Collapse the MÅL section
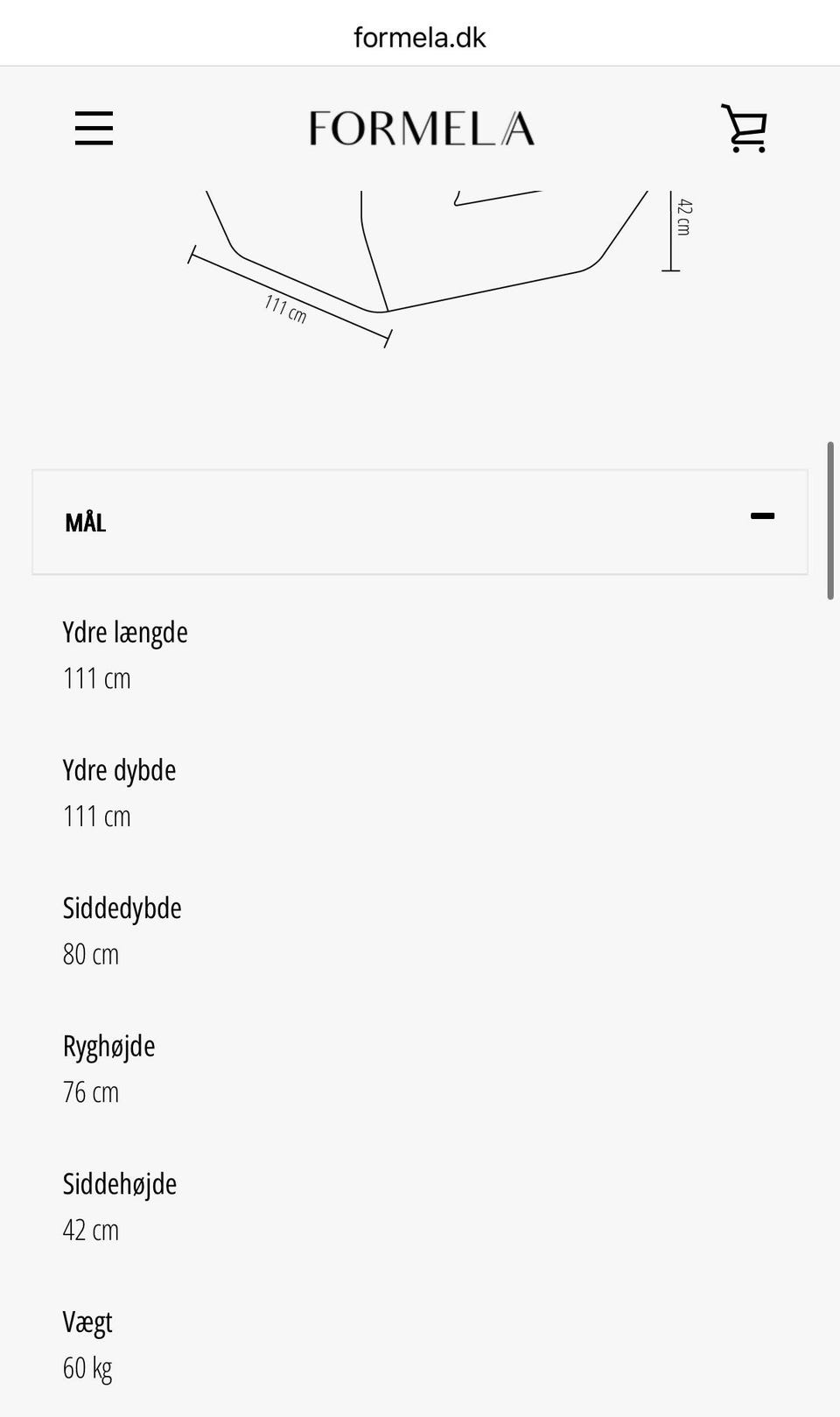 click(x=420, y=522)
